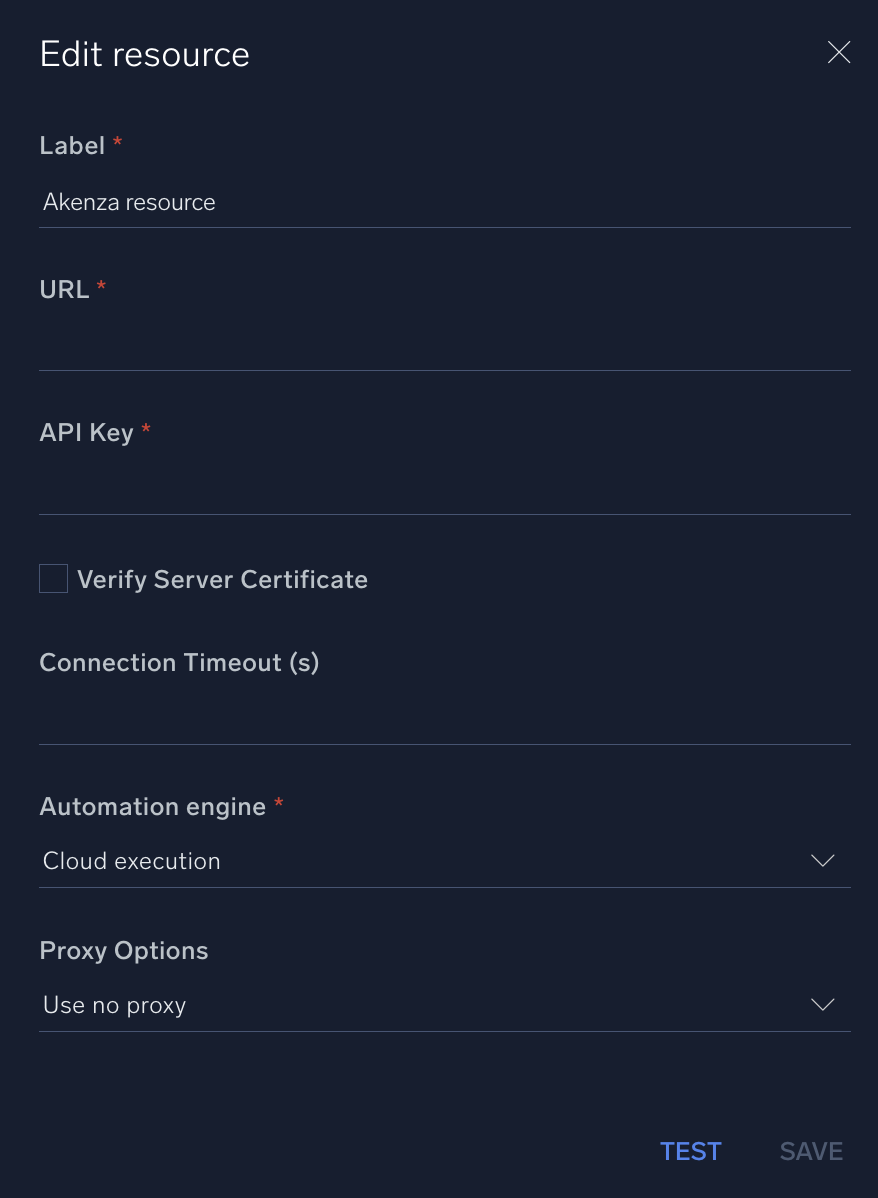Click the TEST button

click(690, 1151)
